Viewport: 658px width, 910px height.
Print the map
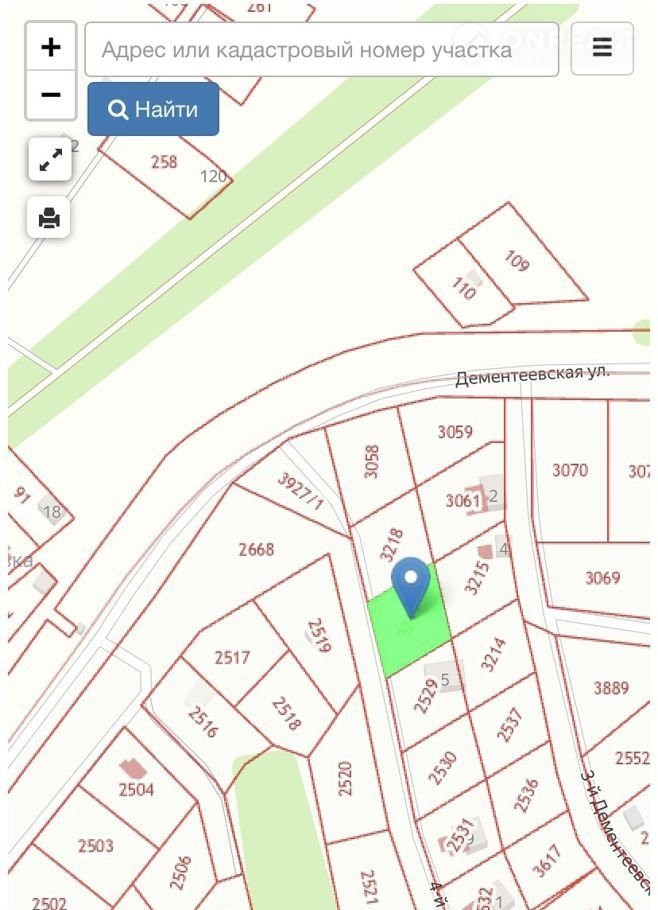pos(49,217)
